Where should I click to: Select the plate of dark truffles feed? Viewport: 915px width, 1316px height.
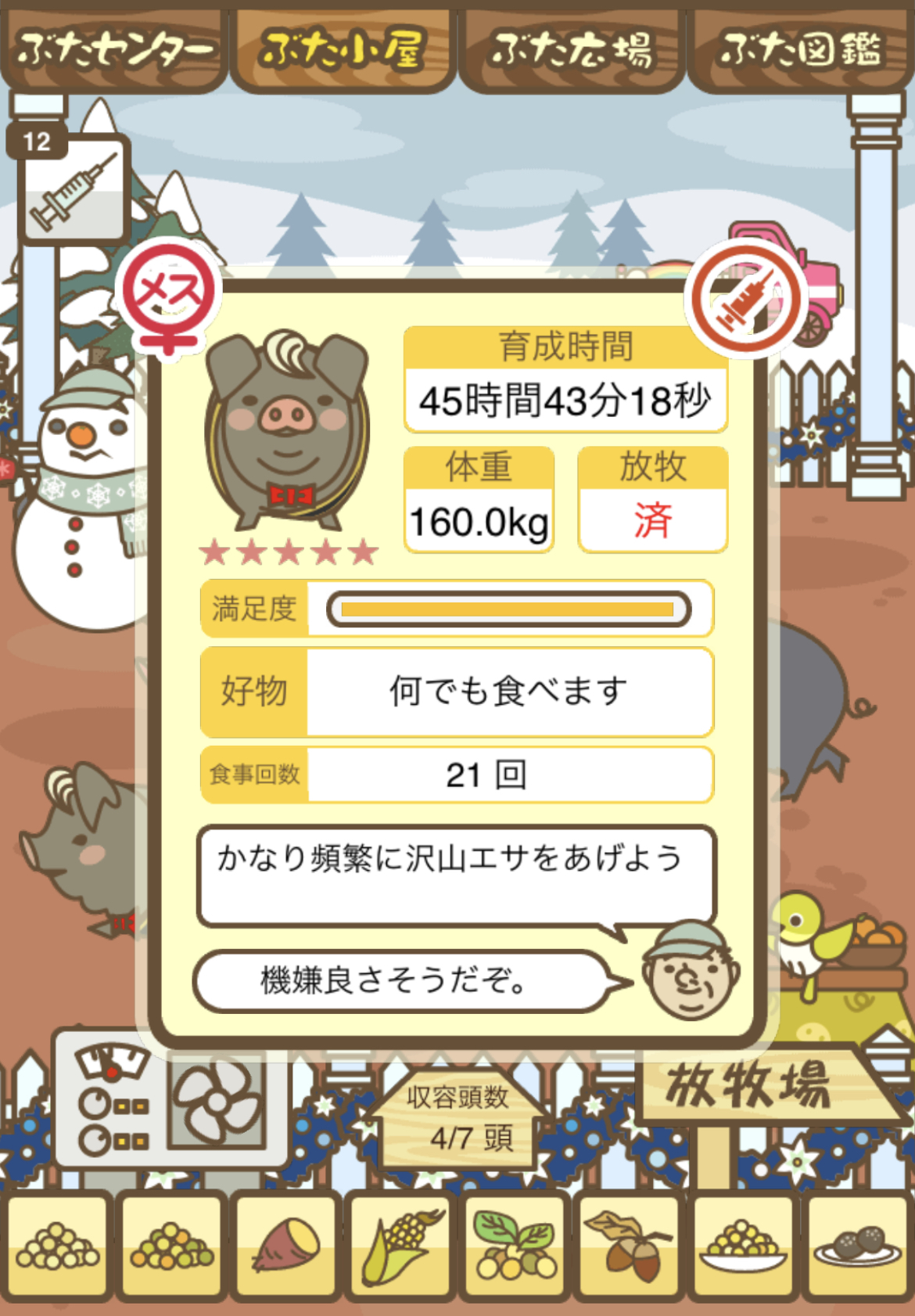(857, 1244)
